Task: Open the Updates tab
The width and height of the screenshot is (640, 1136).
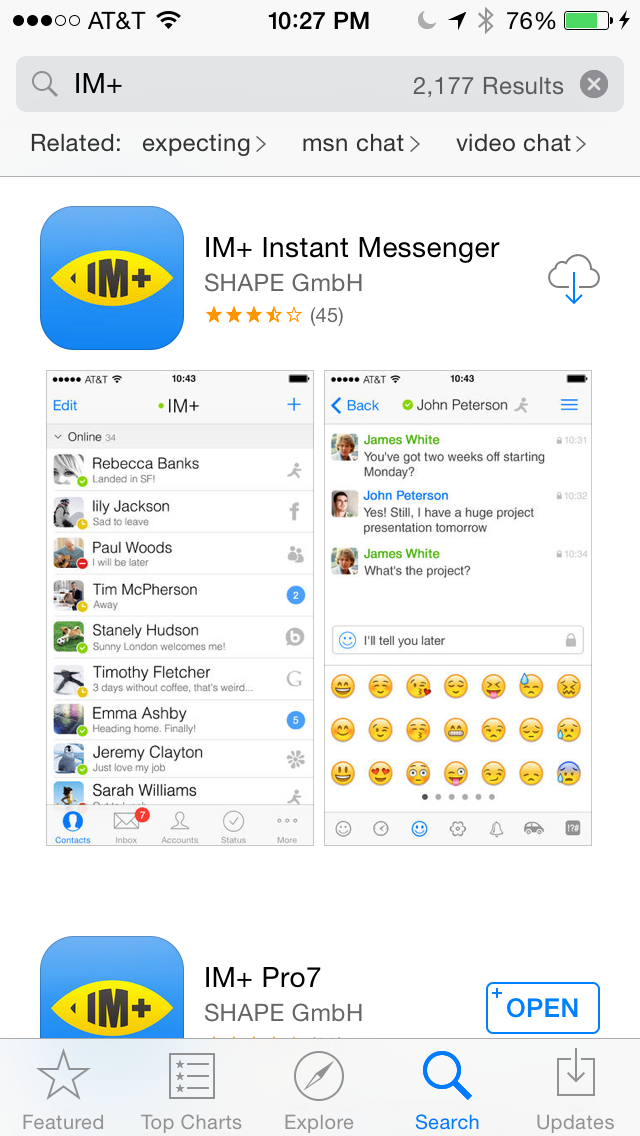Action: (575, 1090)
